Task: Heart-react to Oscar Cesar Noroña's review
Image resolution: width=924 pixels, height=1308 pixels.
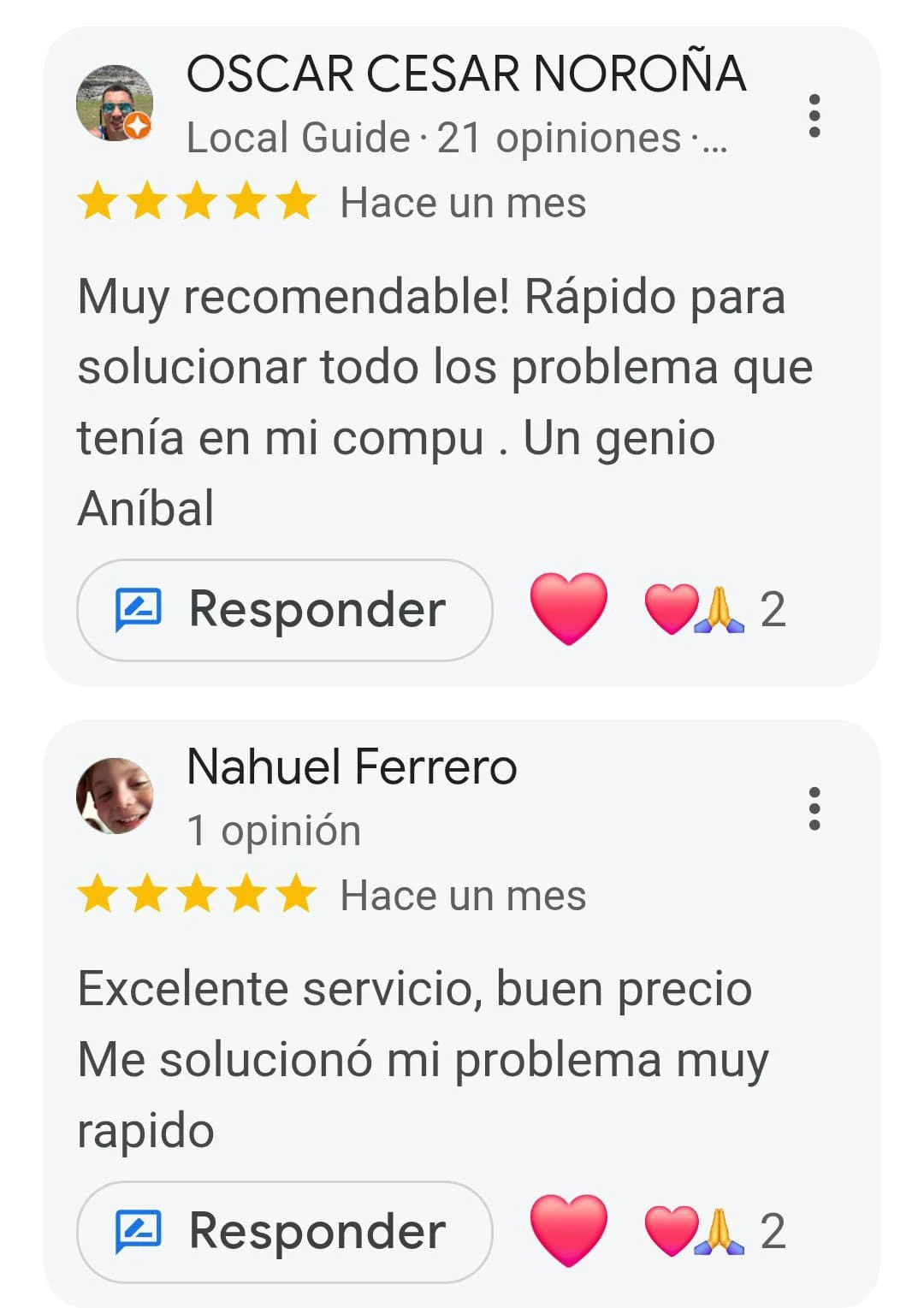Action: 568,608
